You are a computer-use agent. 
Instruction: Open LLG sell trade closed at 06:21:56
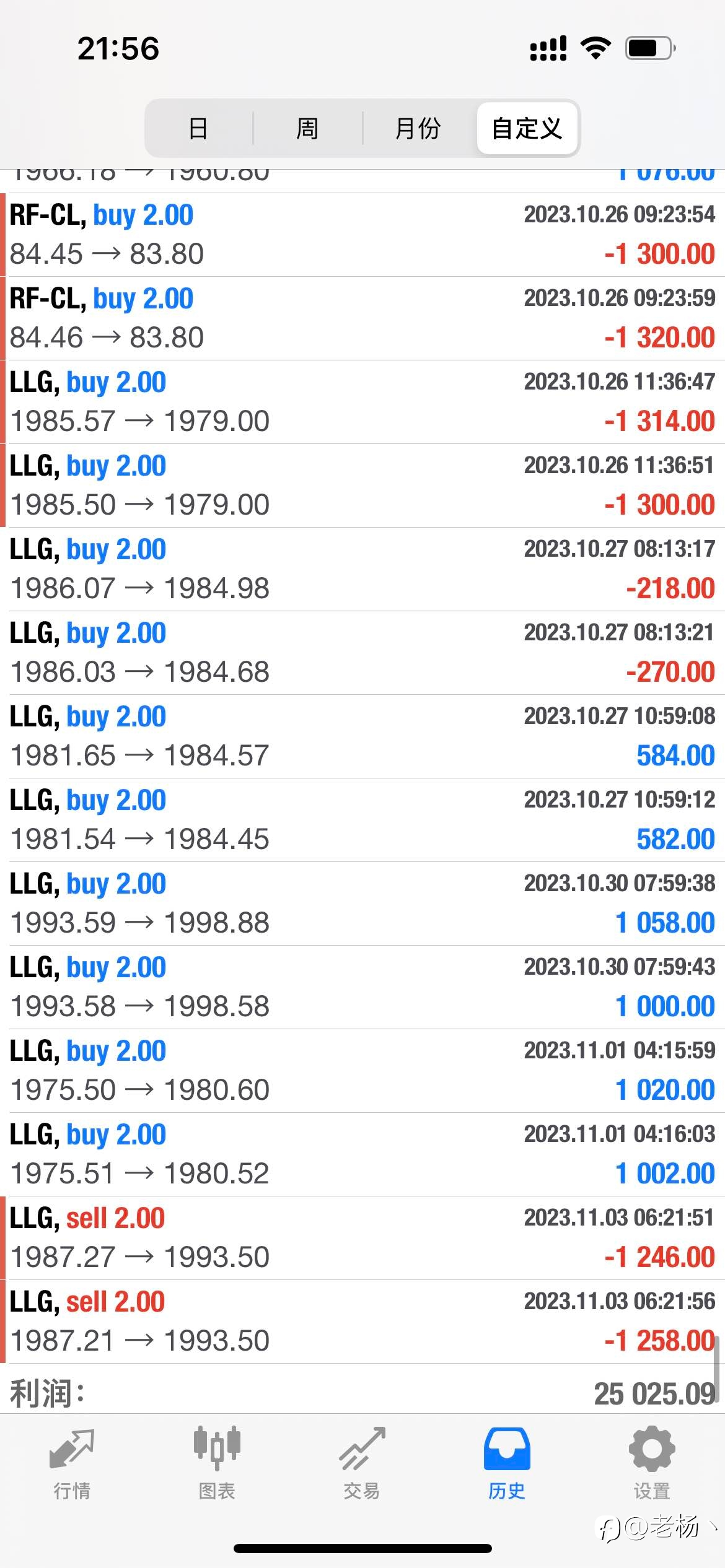point(362,1322)
